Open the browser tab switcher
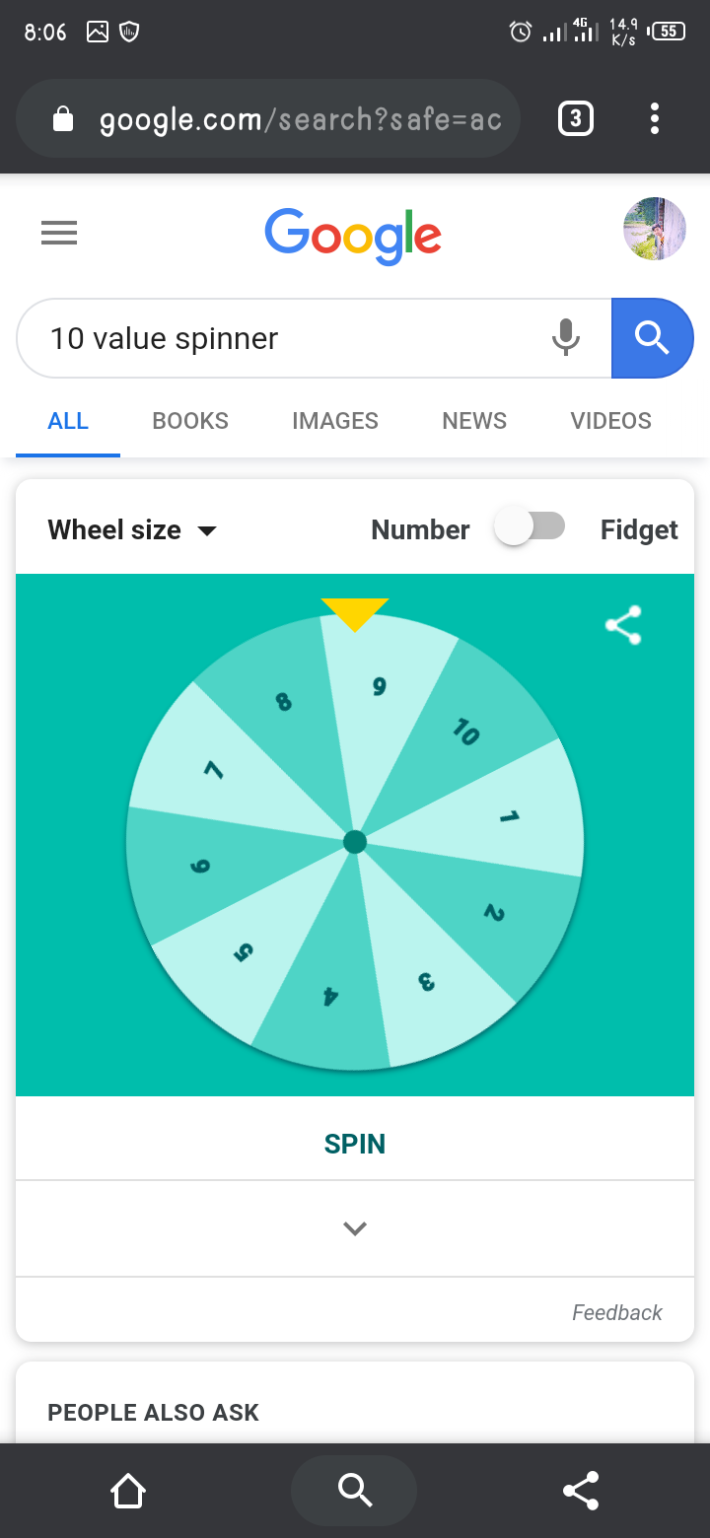This screenshot has height=1538, width=710. click(575, 120)
